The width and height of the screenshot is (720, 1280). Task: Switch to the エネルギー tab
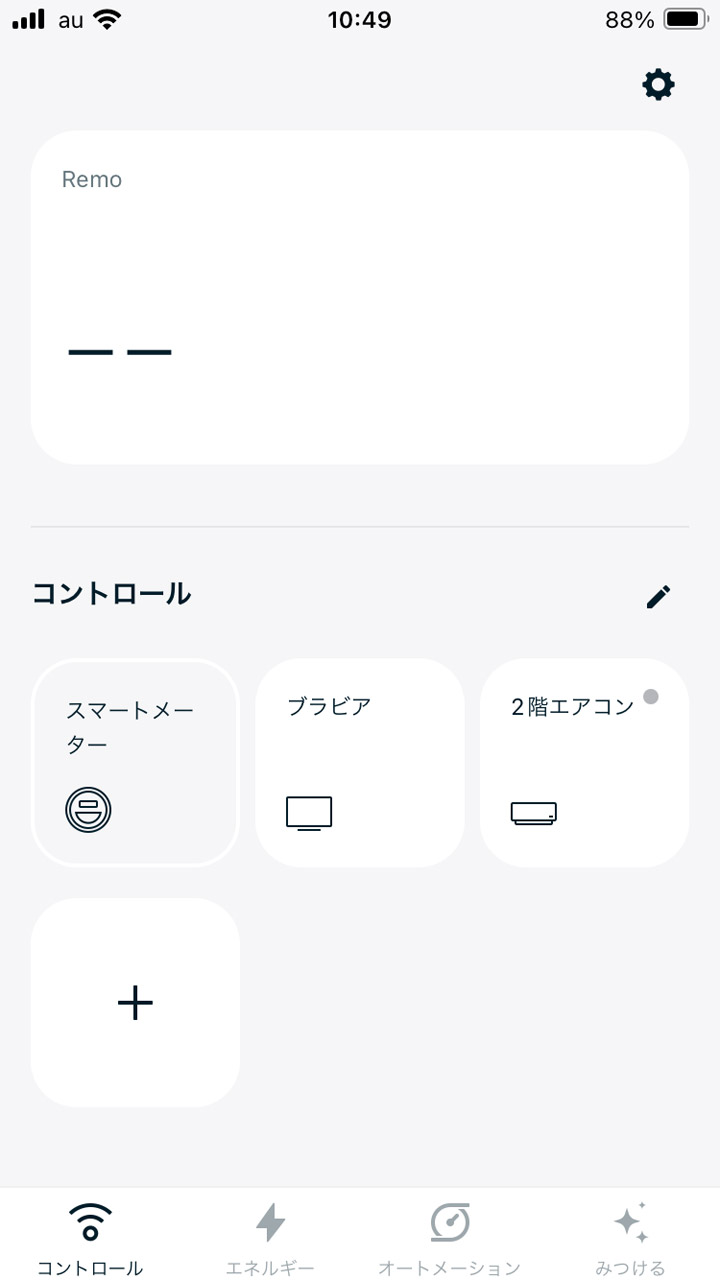[x=269, y=1240]
